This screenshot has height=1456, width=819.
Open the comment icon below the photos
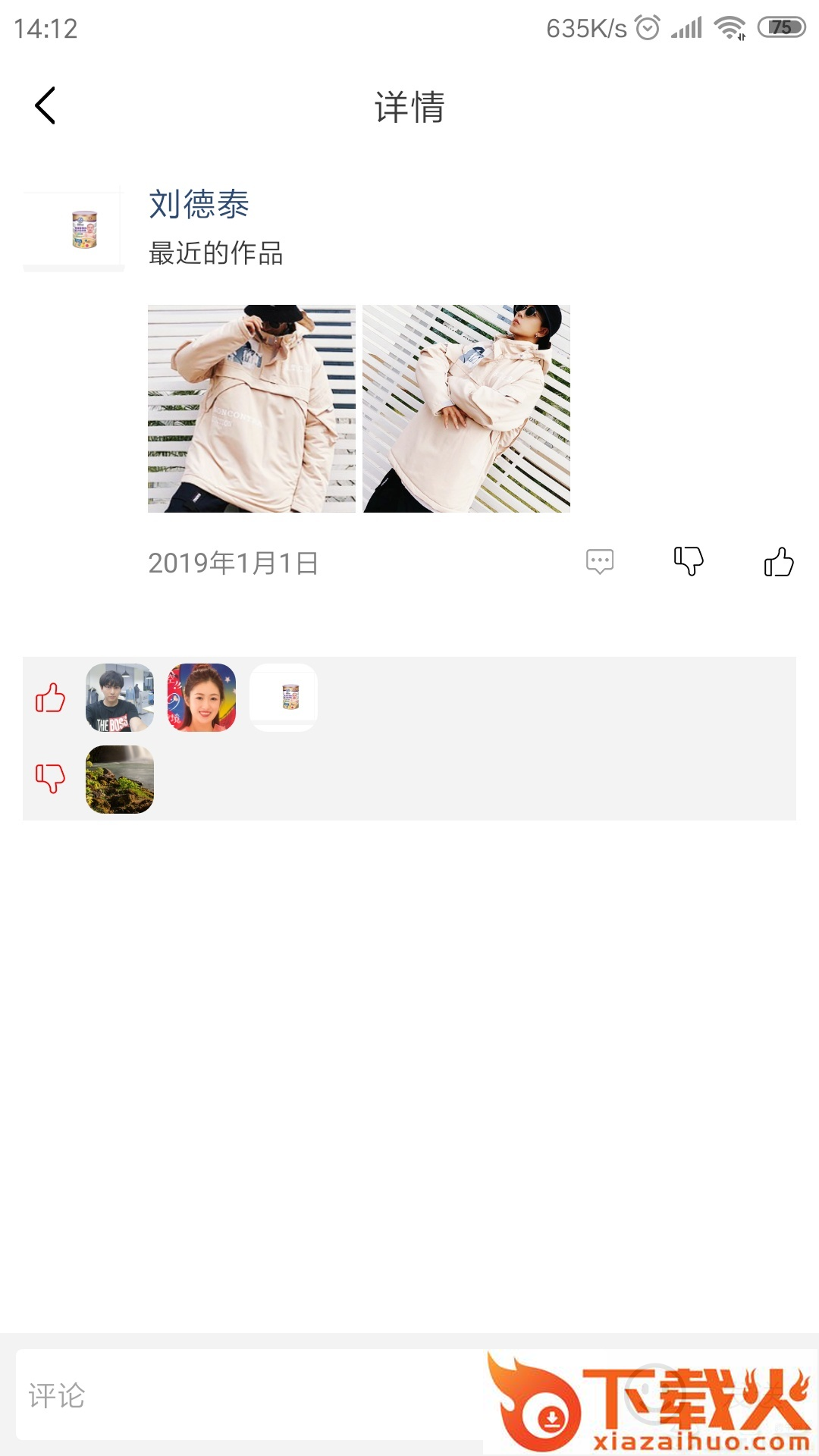pyautogui.click(x=600, y=561)
